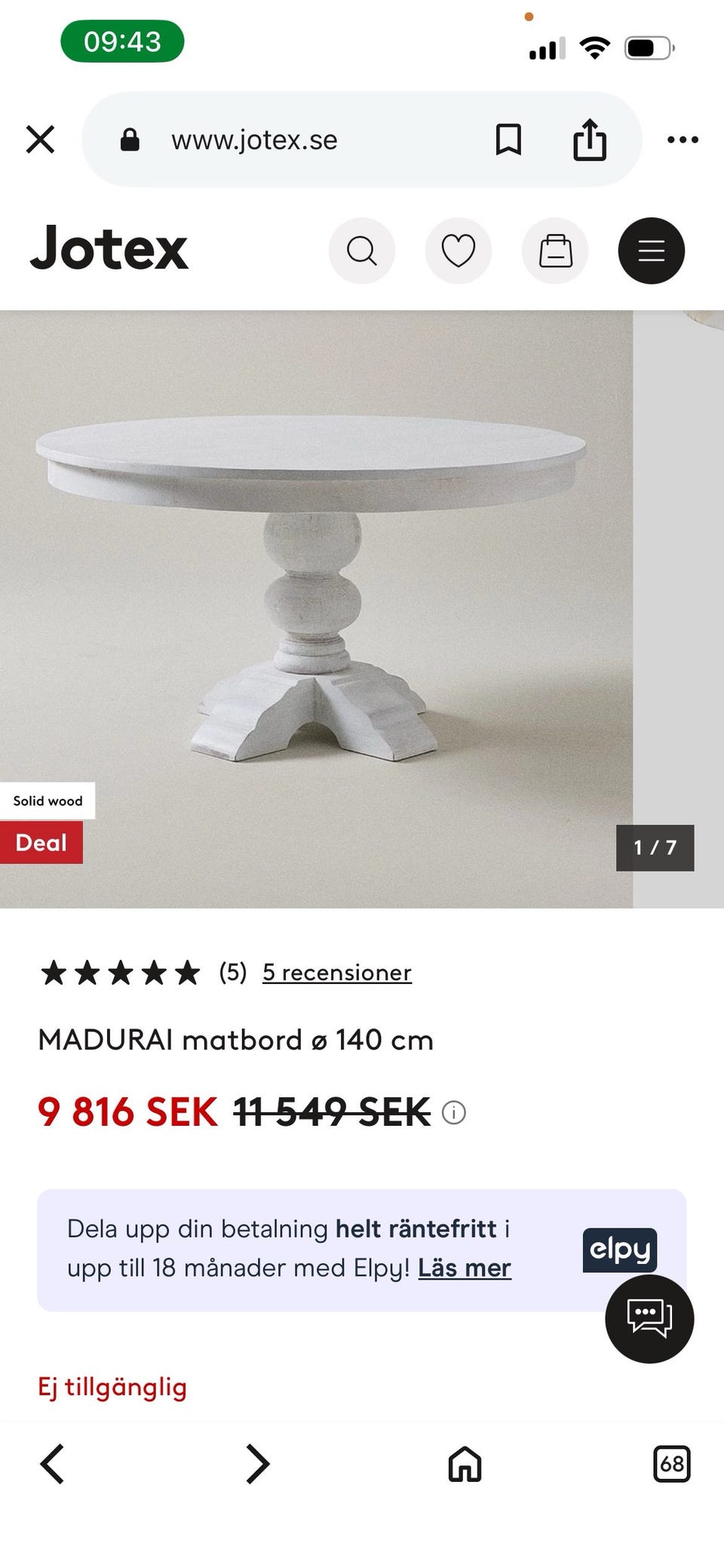Advance product images via the 1/7 indicator
This screenshot has height=1568, width=724.
(655, 848)
